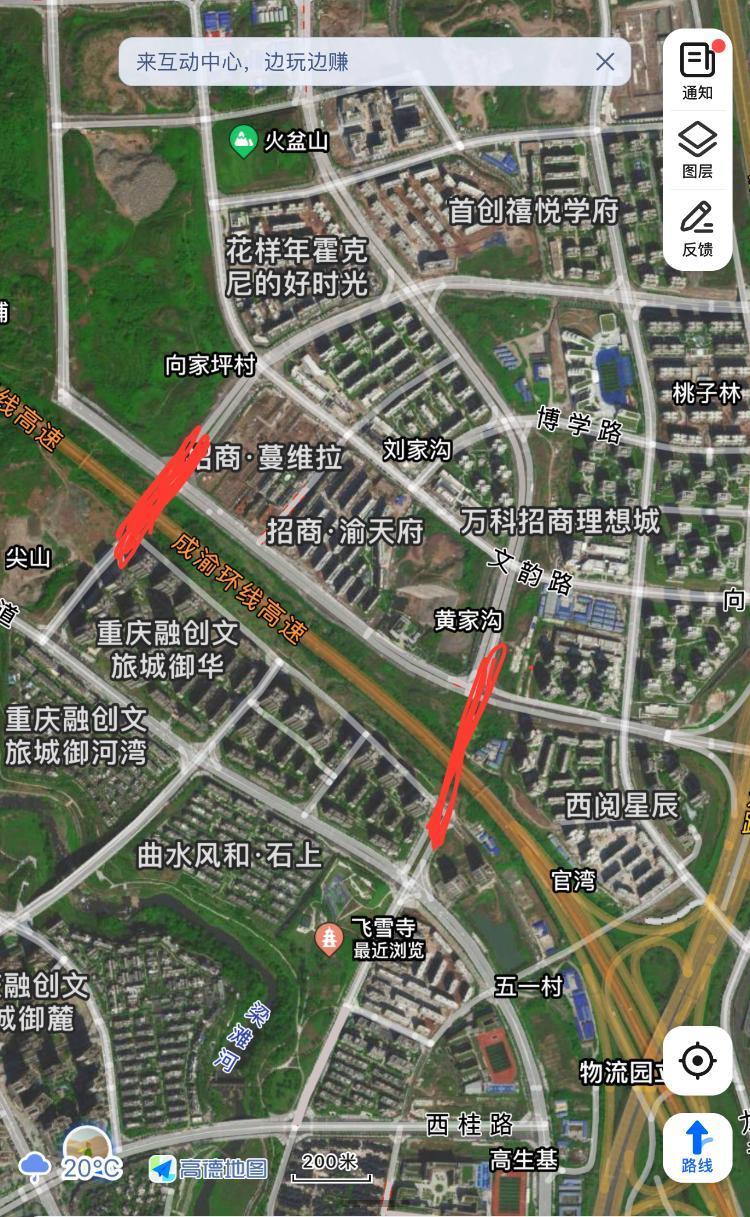Recenter map on my location
750x1217 pixels.
tap(698, 1060)
